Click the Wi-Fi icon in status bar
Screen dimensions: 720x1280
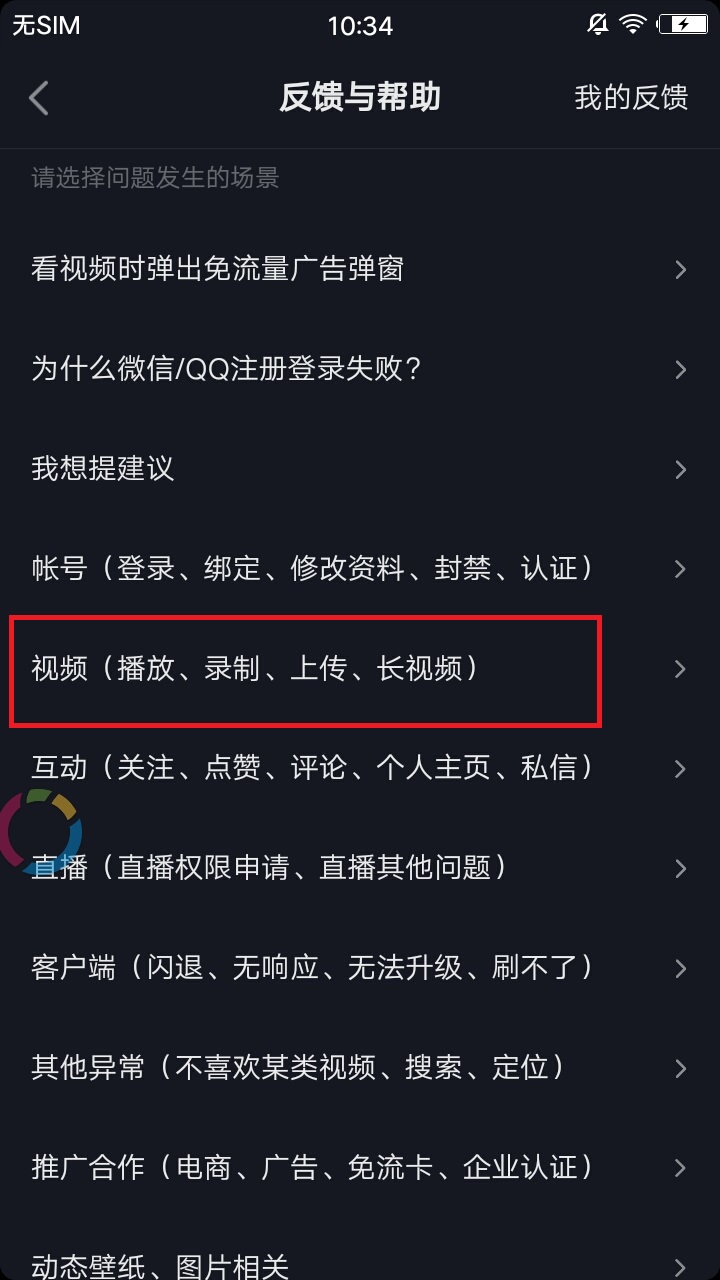coord(631,25)
